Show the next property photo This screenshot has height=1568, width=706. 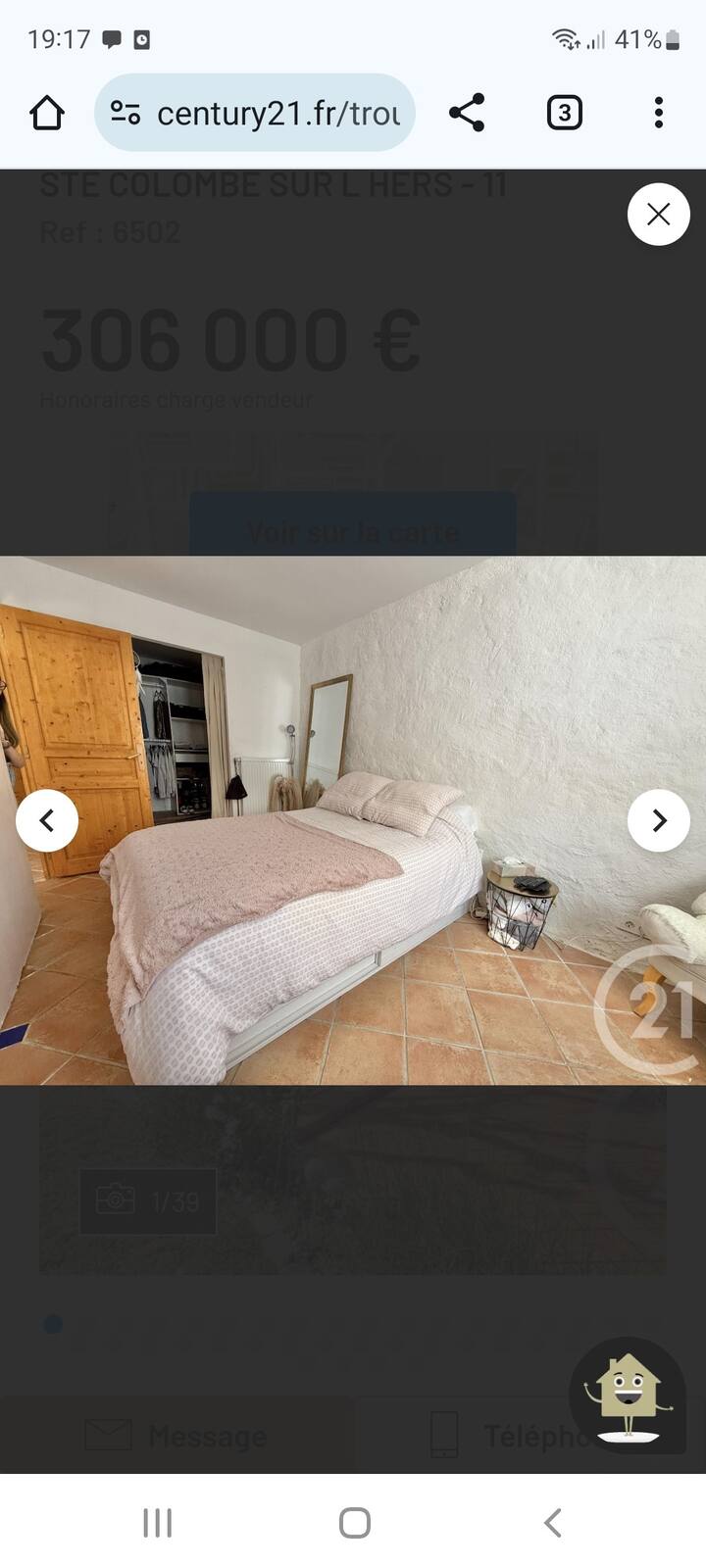pos(658,820)
